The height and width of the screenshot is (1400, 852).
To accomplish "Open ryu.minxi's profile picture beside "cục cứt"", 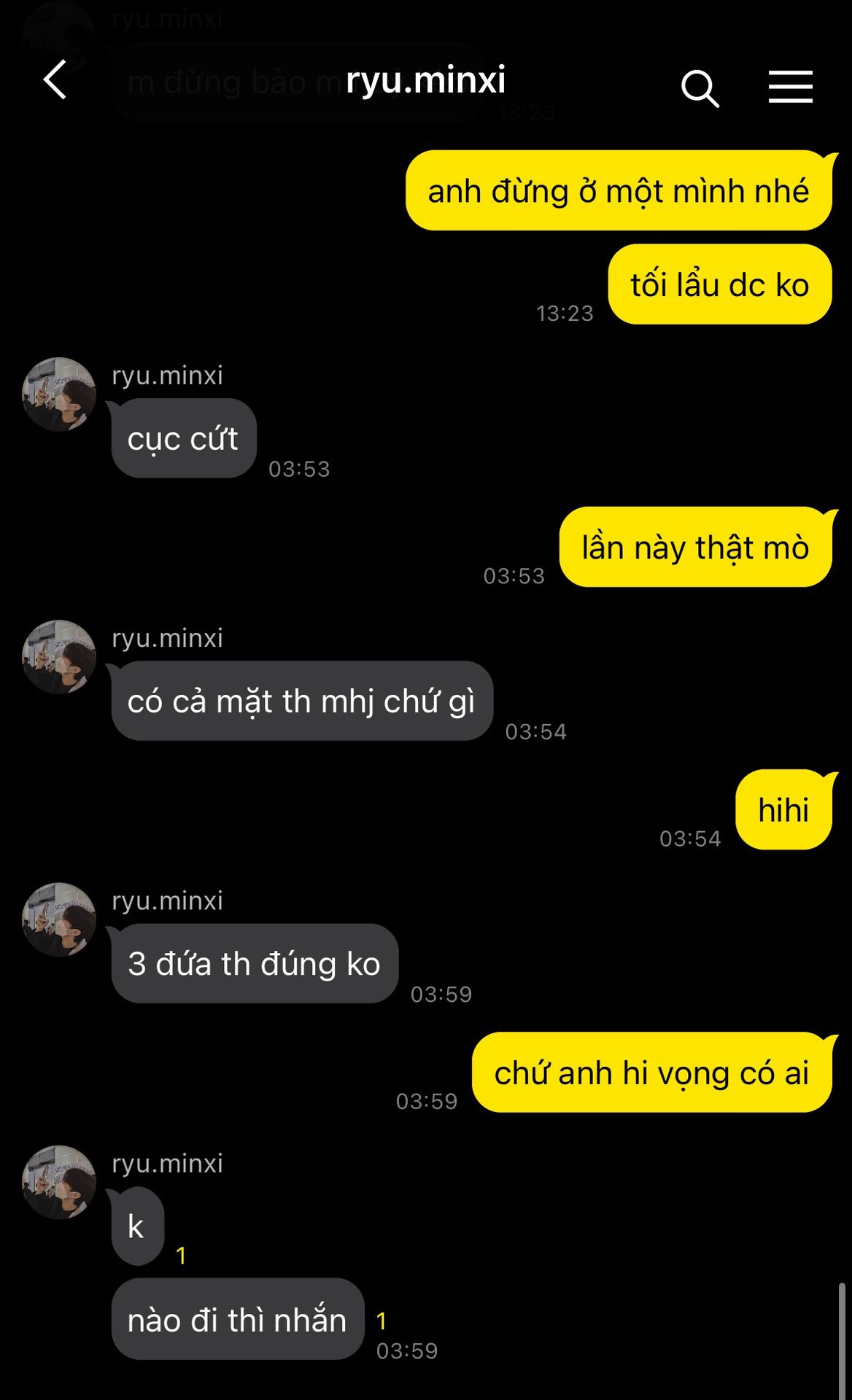I will 59,394.
